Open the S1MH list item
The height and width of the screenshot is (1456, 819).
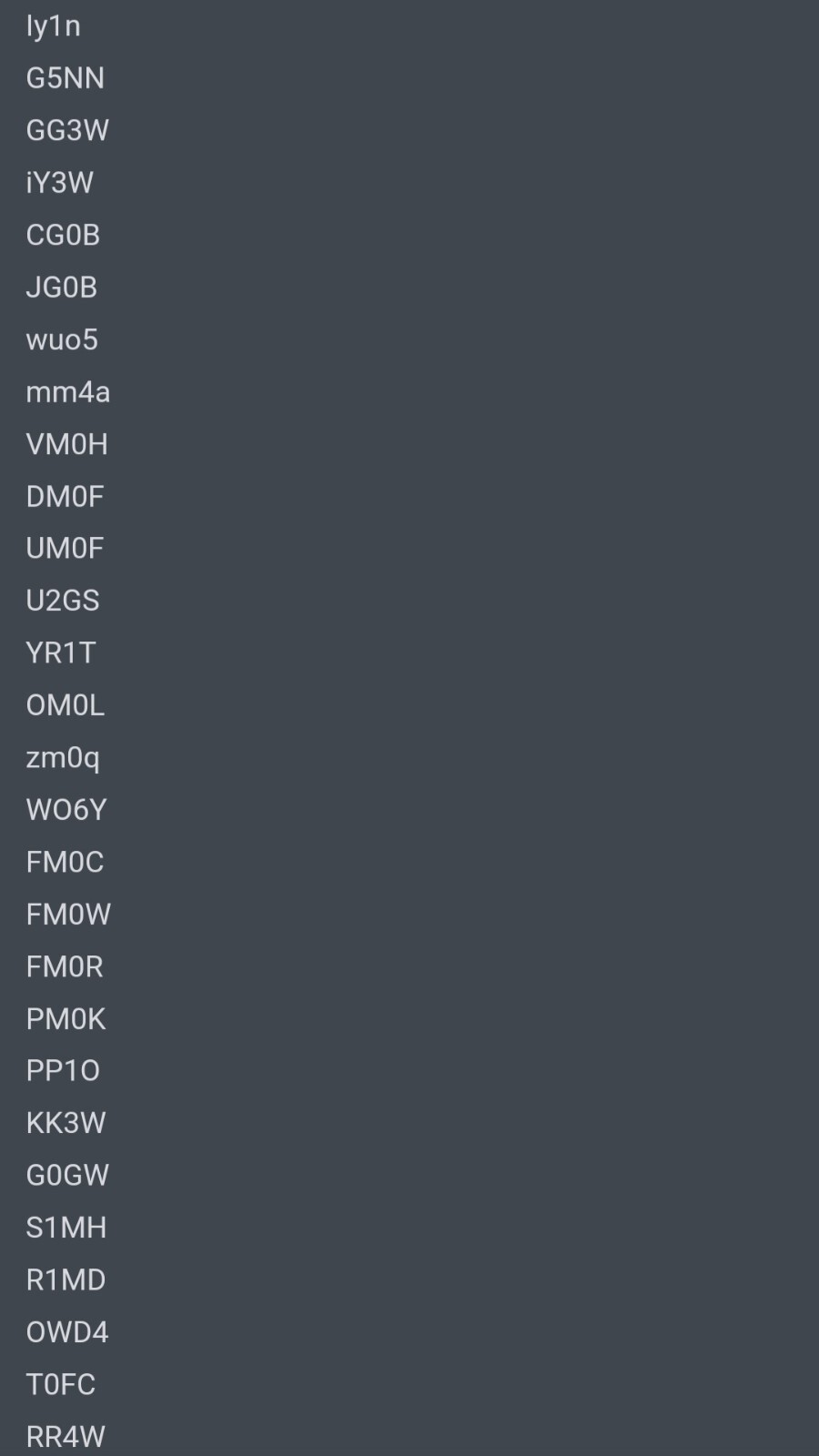(x=66, y=1228)
